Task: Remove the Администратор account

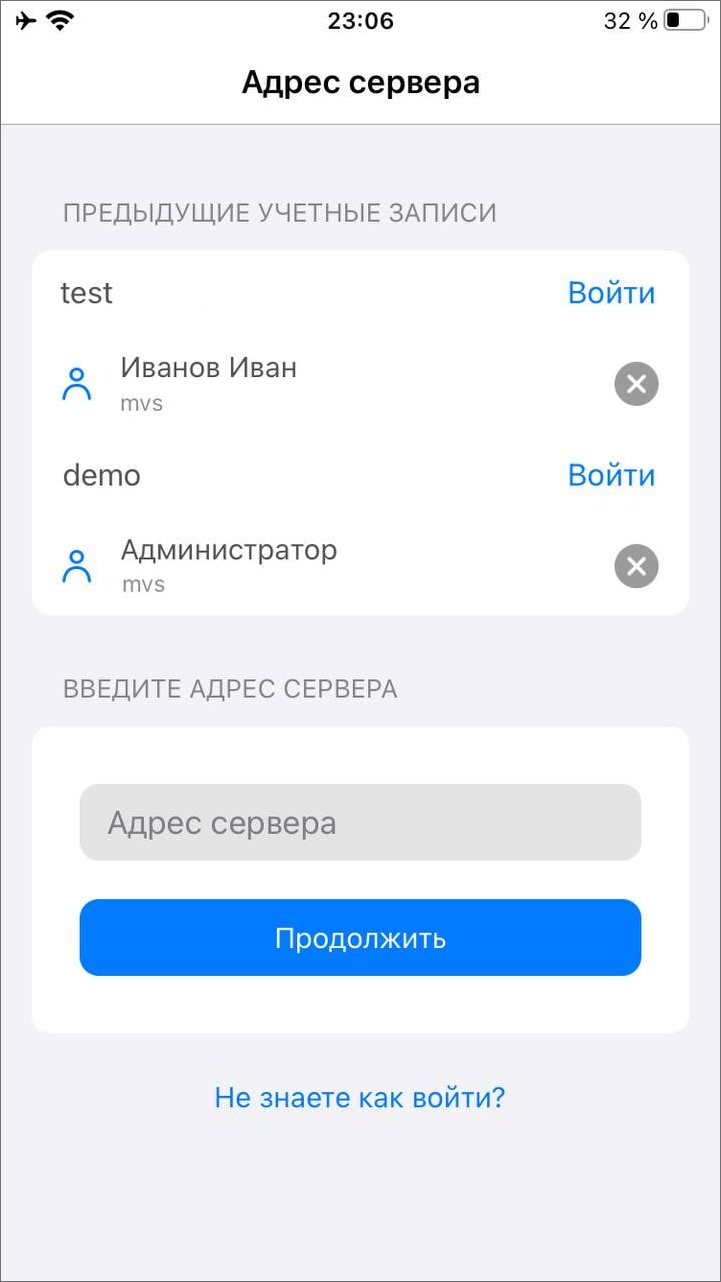Action: pos(636,567)
